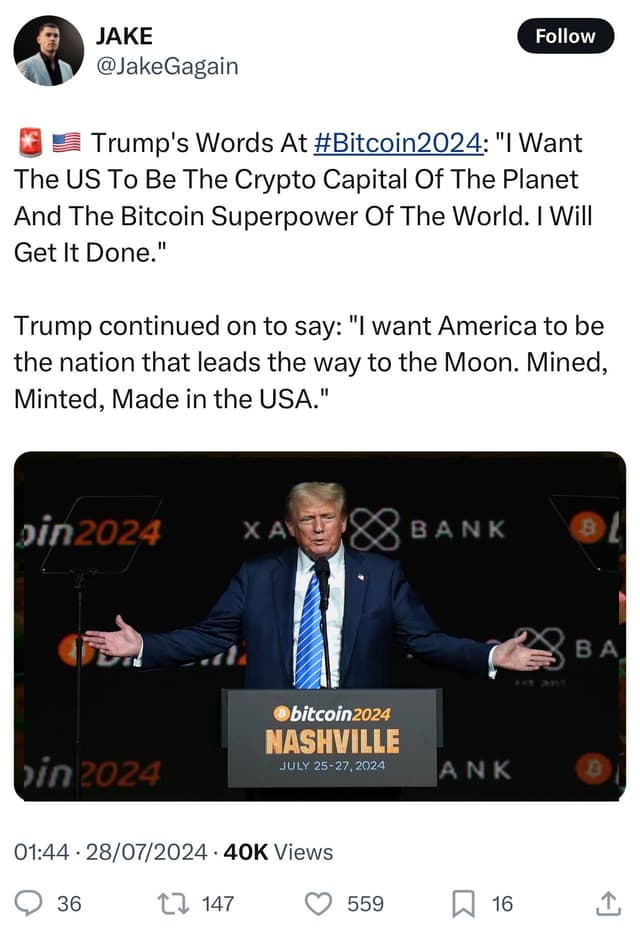Open the @JakeGagain handle
This screenshot has height=932, width=640.
[167, 66]
